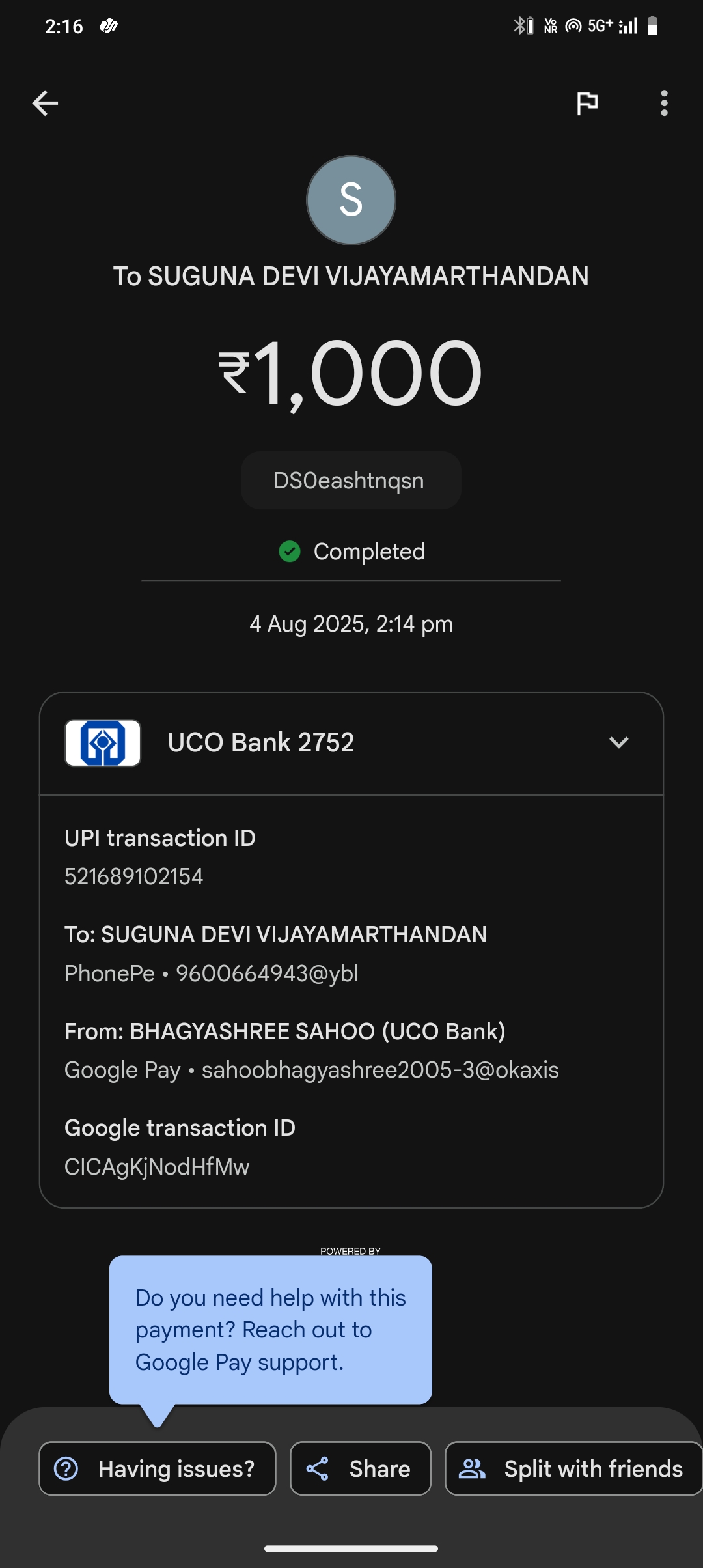The height and width of the screenshot is (1568, 703).
Task: Share this payment receipt
Action: 360,1468
